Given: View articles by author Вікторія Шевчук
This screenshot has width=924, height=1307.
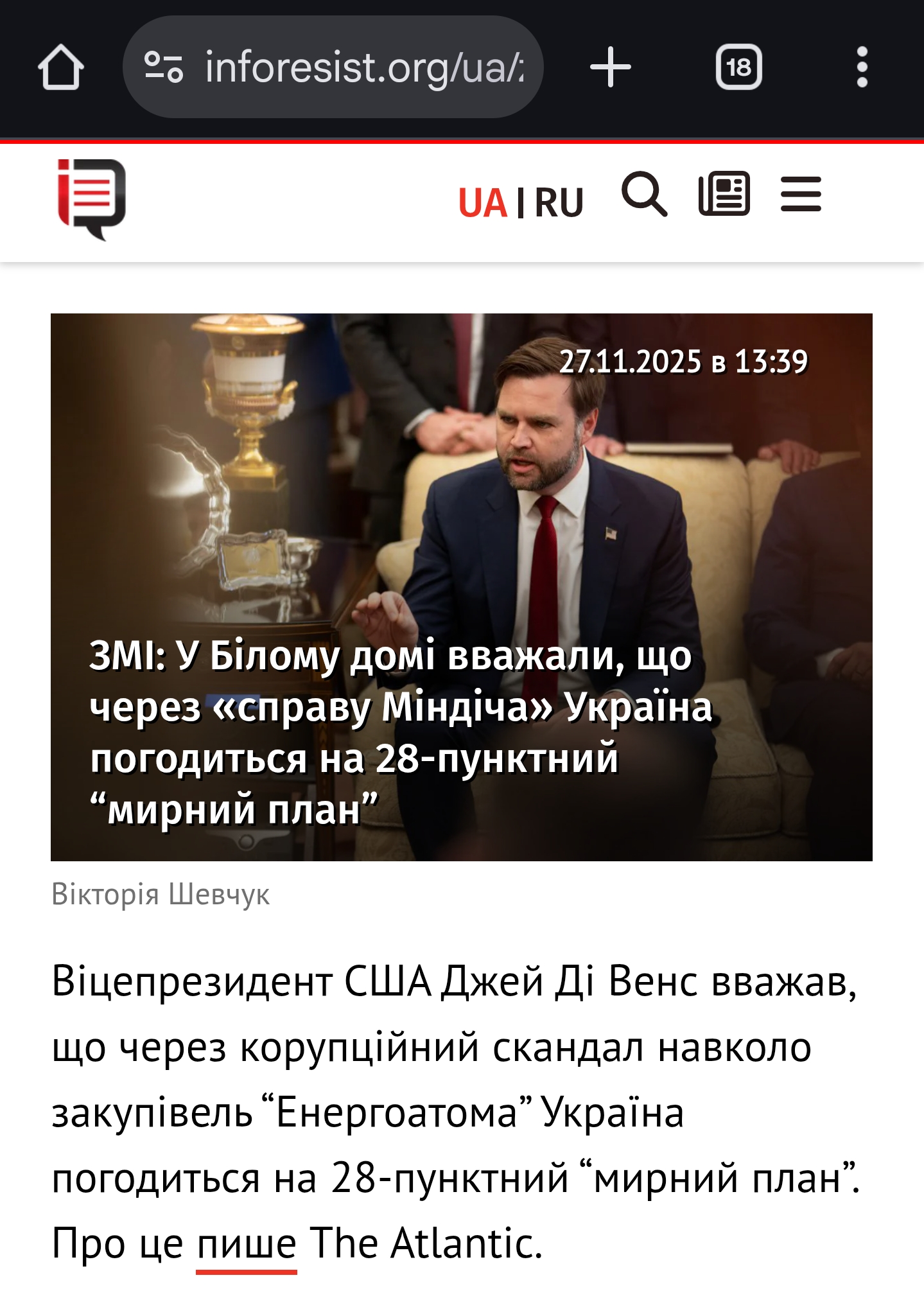Looking at the screenshot, I should [161, 895].
